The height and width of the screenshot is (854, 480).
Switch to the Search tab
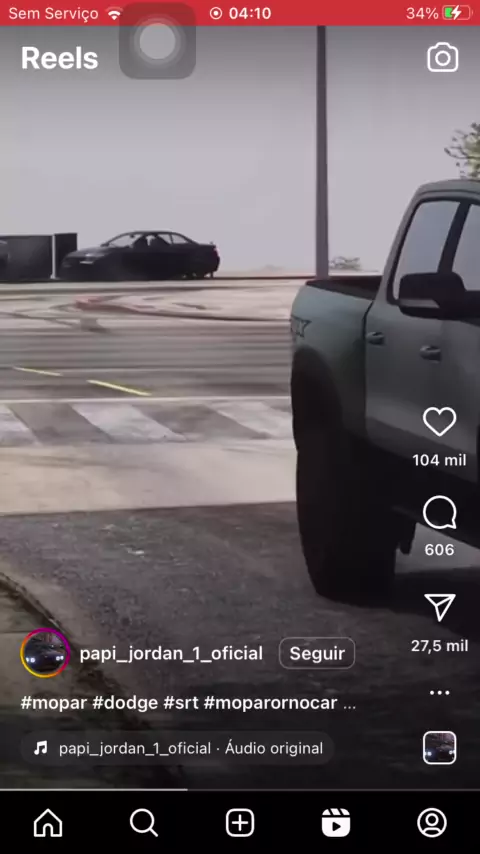(x=144, y=822)
